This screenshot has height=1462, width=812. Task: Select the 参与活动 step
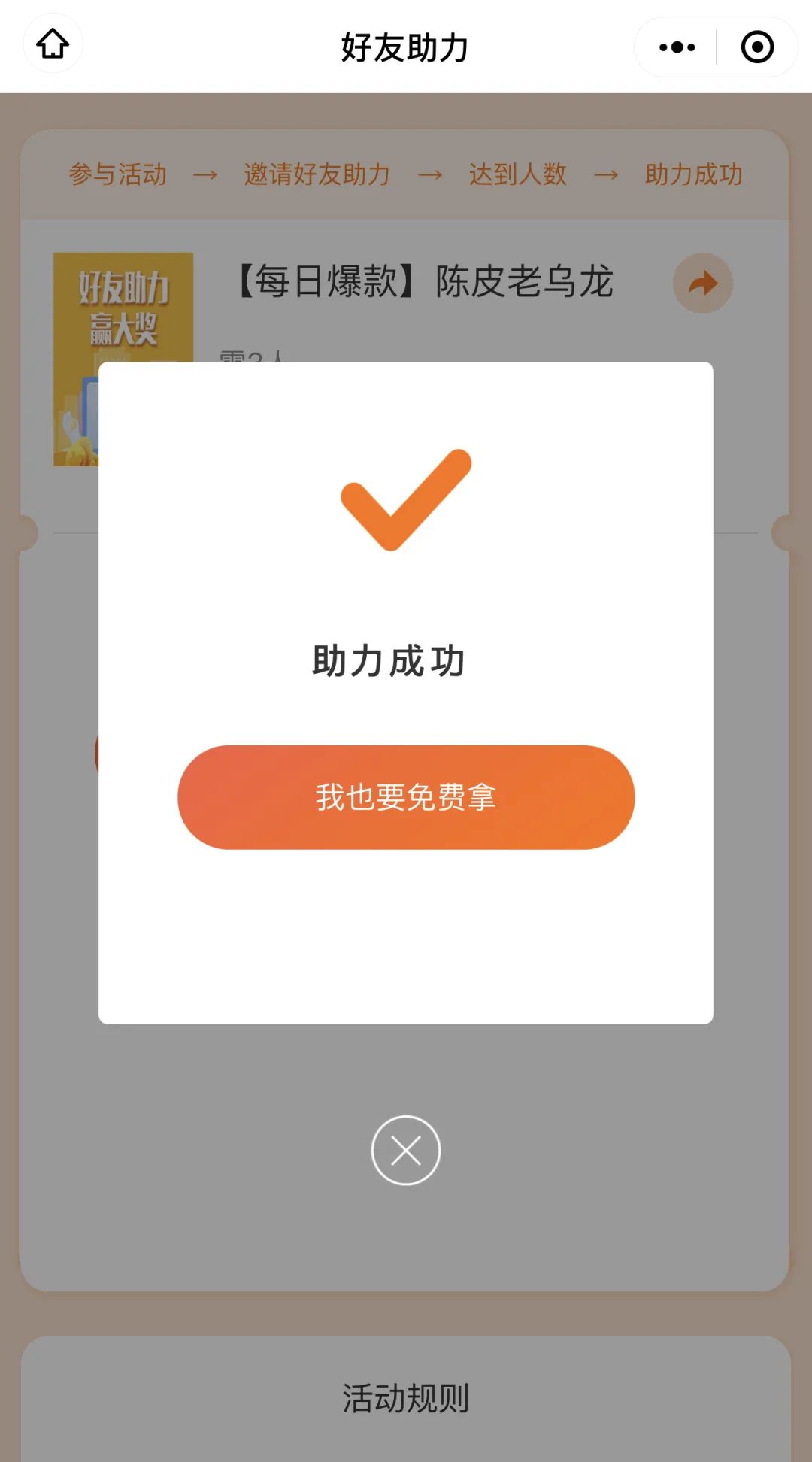click(x=118, y=174)
